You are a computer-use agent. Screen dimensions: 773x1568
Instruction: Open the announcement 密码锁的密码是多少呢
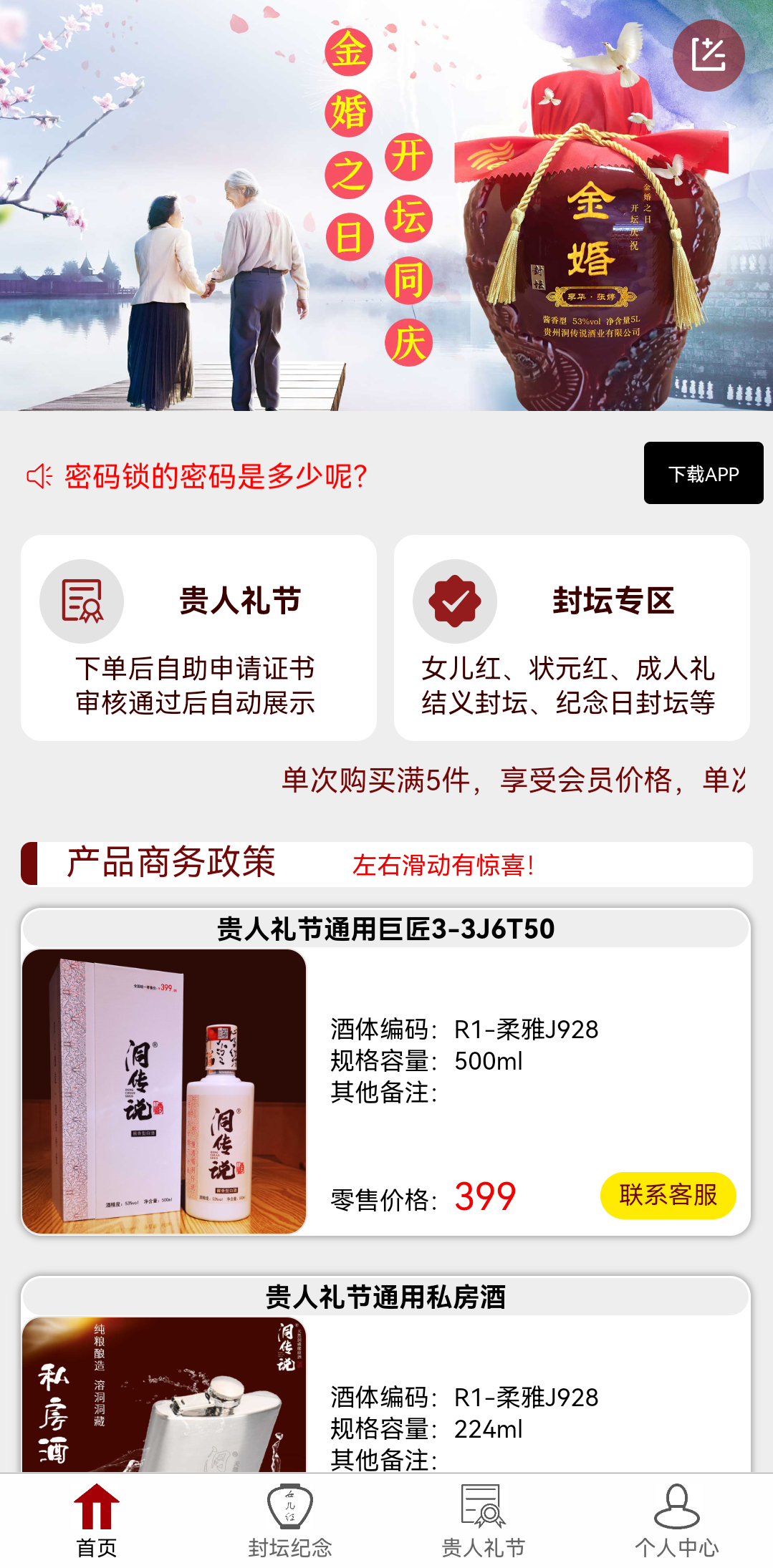tap(213, 475)
